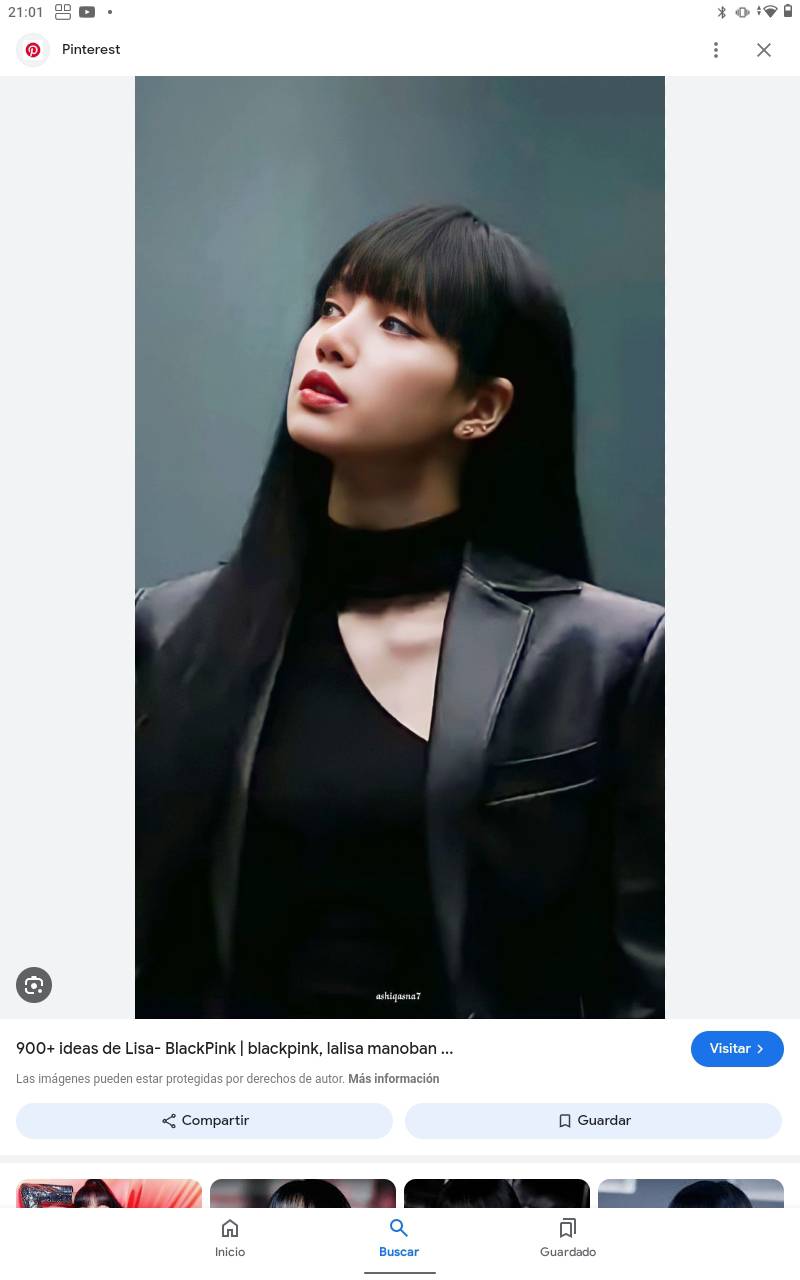Search this image with Lens
800x1280 pixels.
[x=34, y=985]
